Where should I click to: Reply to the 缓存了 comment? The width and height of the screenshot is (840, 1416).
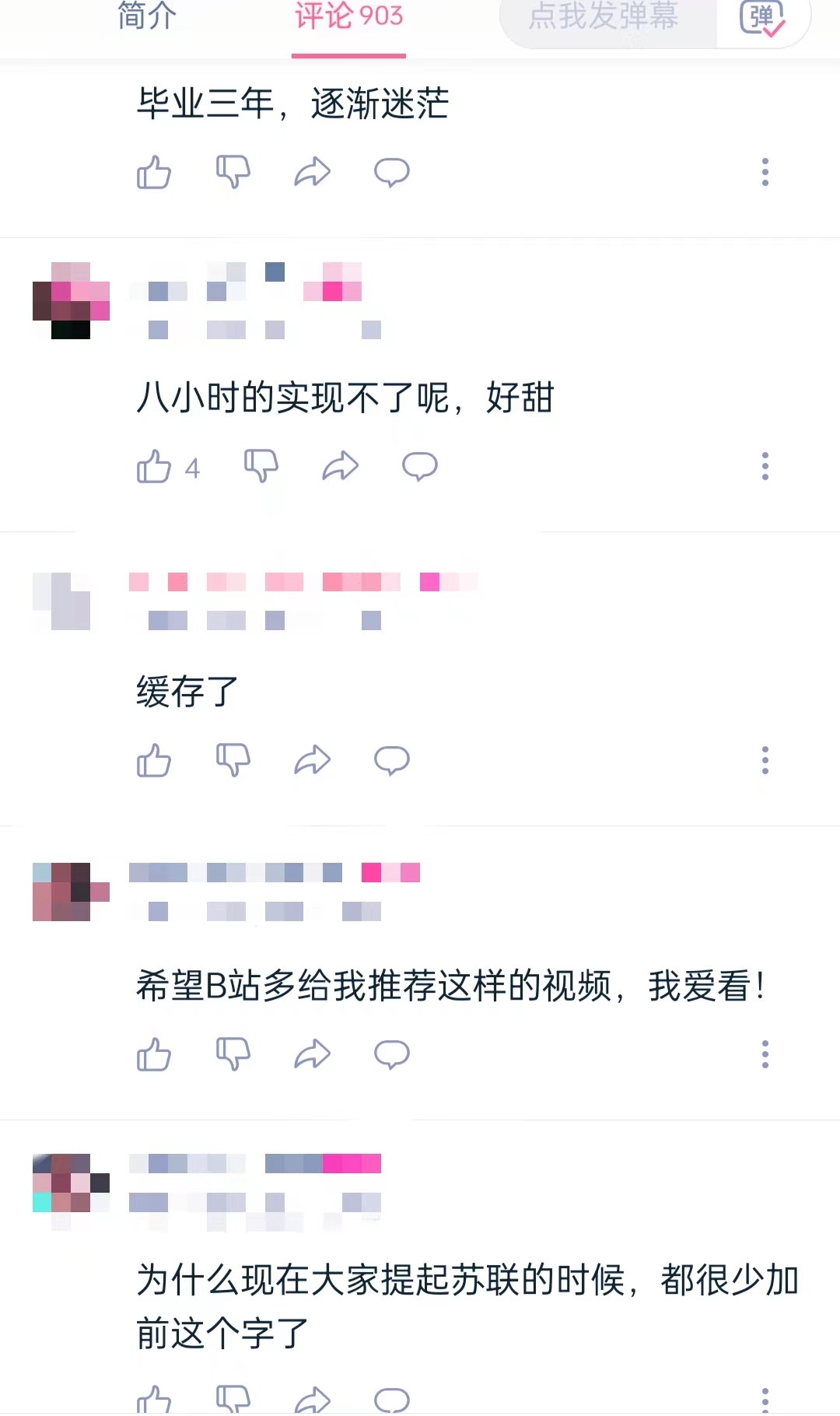(x=392, y=760)
